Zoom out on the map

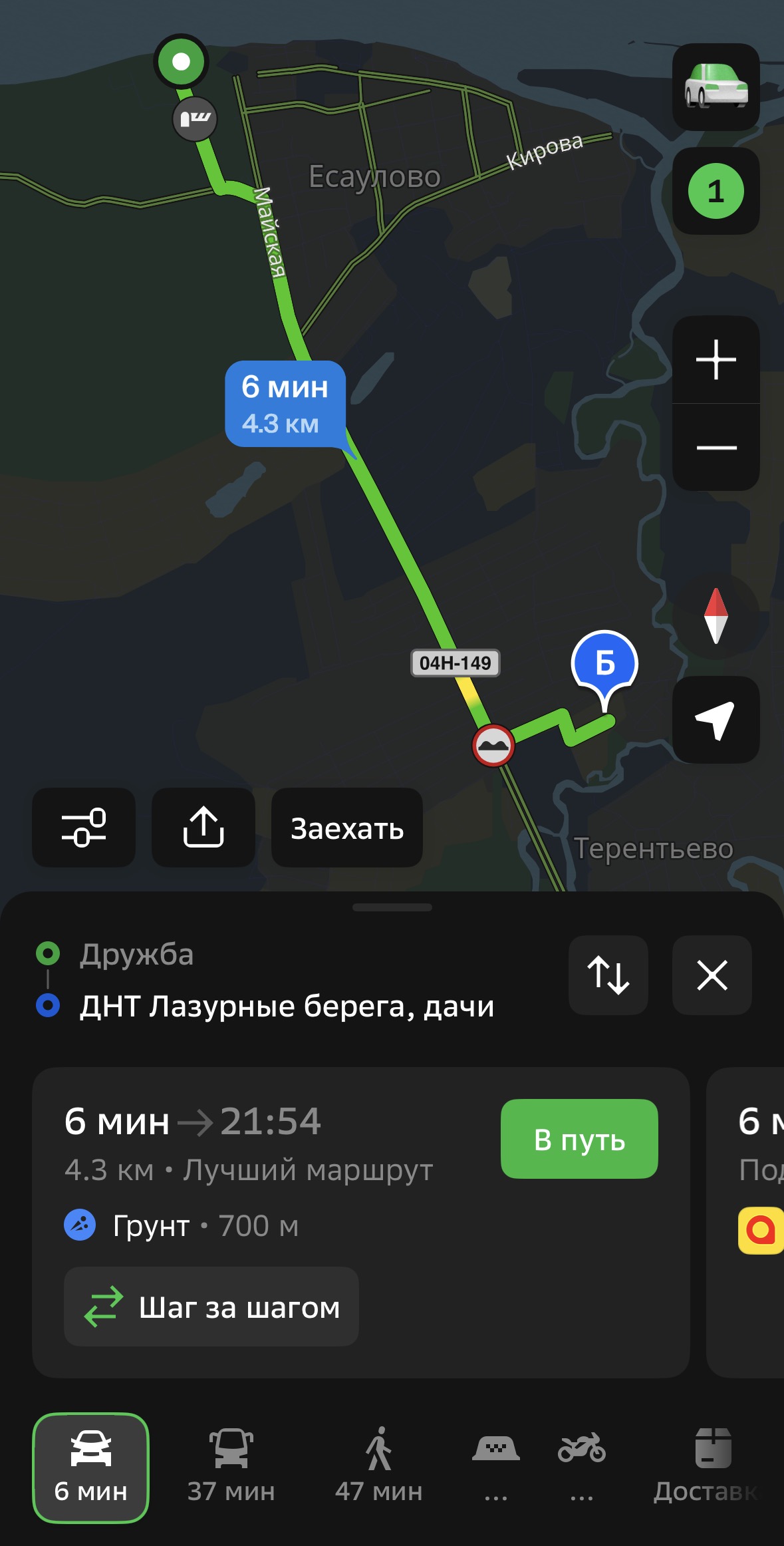click(x=716, y=448)
